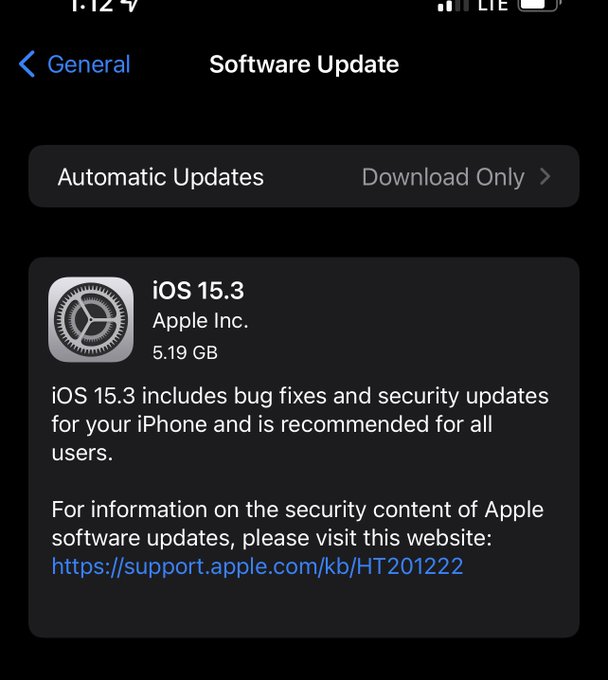The height and width of the screenshot is (680, 608).
Task: Open the support.apple.com security link
Action: tap(257, 567)
